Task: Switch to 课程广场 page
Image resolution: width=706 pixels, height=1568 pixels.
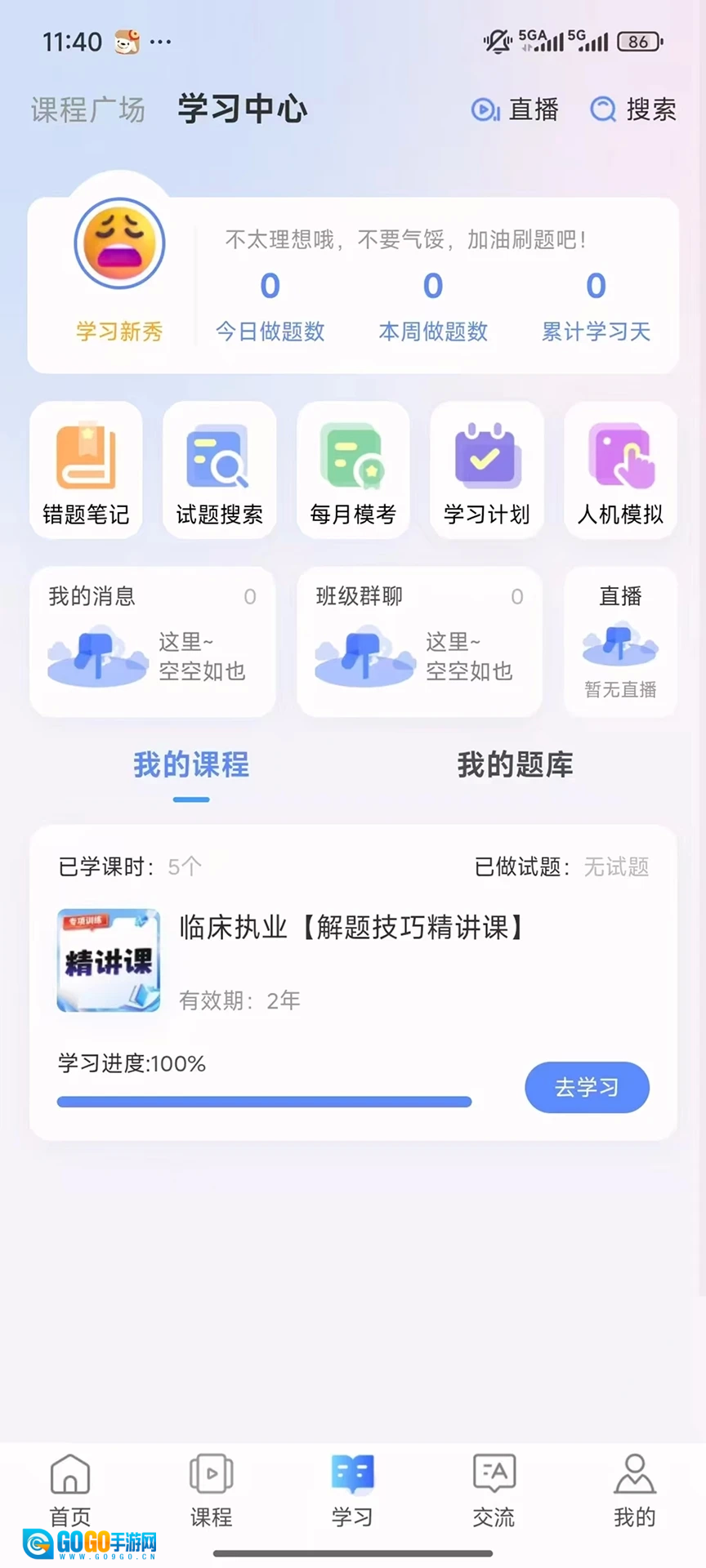Action: point(87,109)
